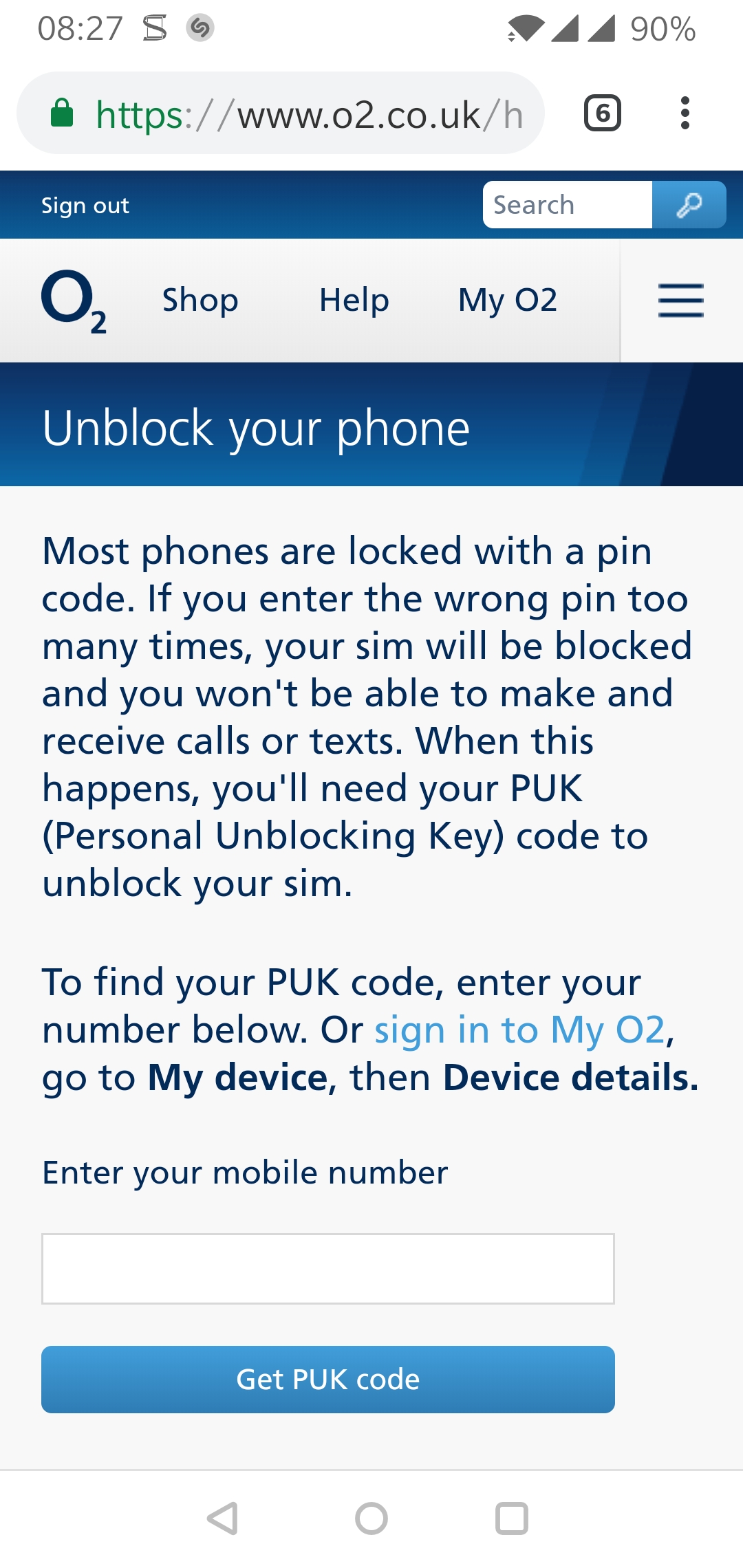The height and width of the screenshot is (1568, 743).
Task: Open the browser tab switcher
Action: (602, 113)
